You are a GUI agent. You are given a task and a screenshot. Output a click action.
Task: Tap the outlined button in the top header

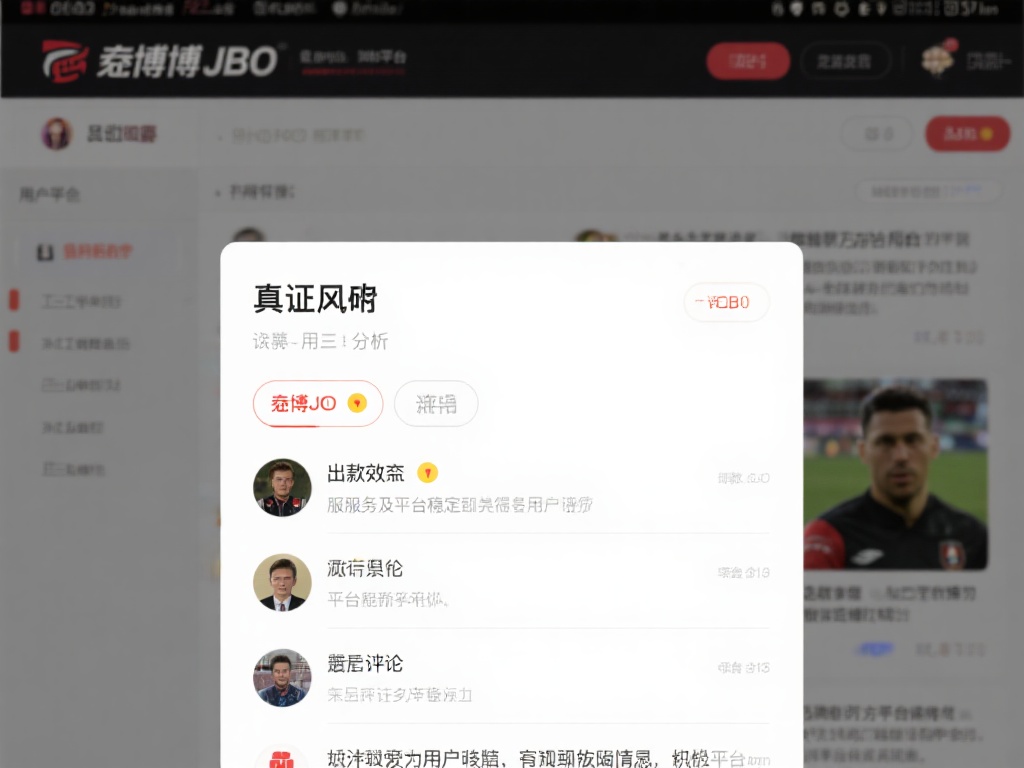click(x=845, y=61)
